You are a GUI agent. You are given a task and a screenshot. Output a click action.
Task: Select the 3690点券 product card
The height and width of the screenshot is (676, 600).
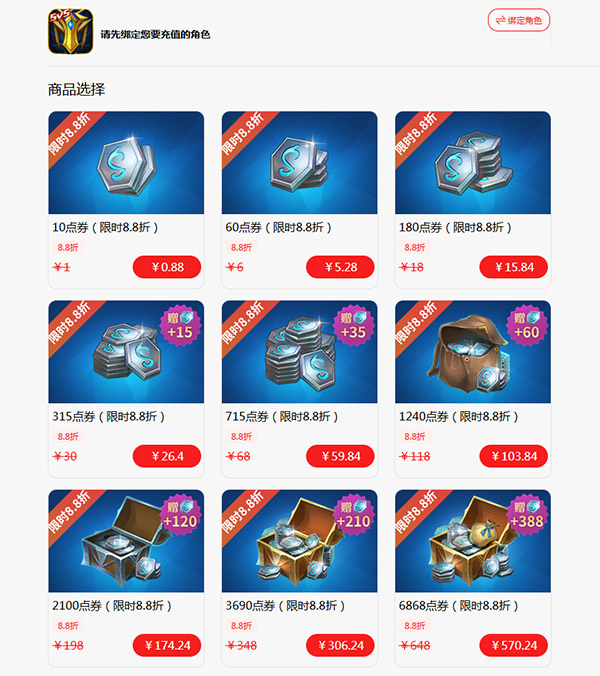click(299, 541)
